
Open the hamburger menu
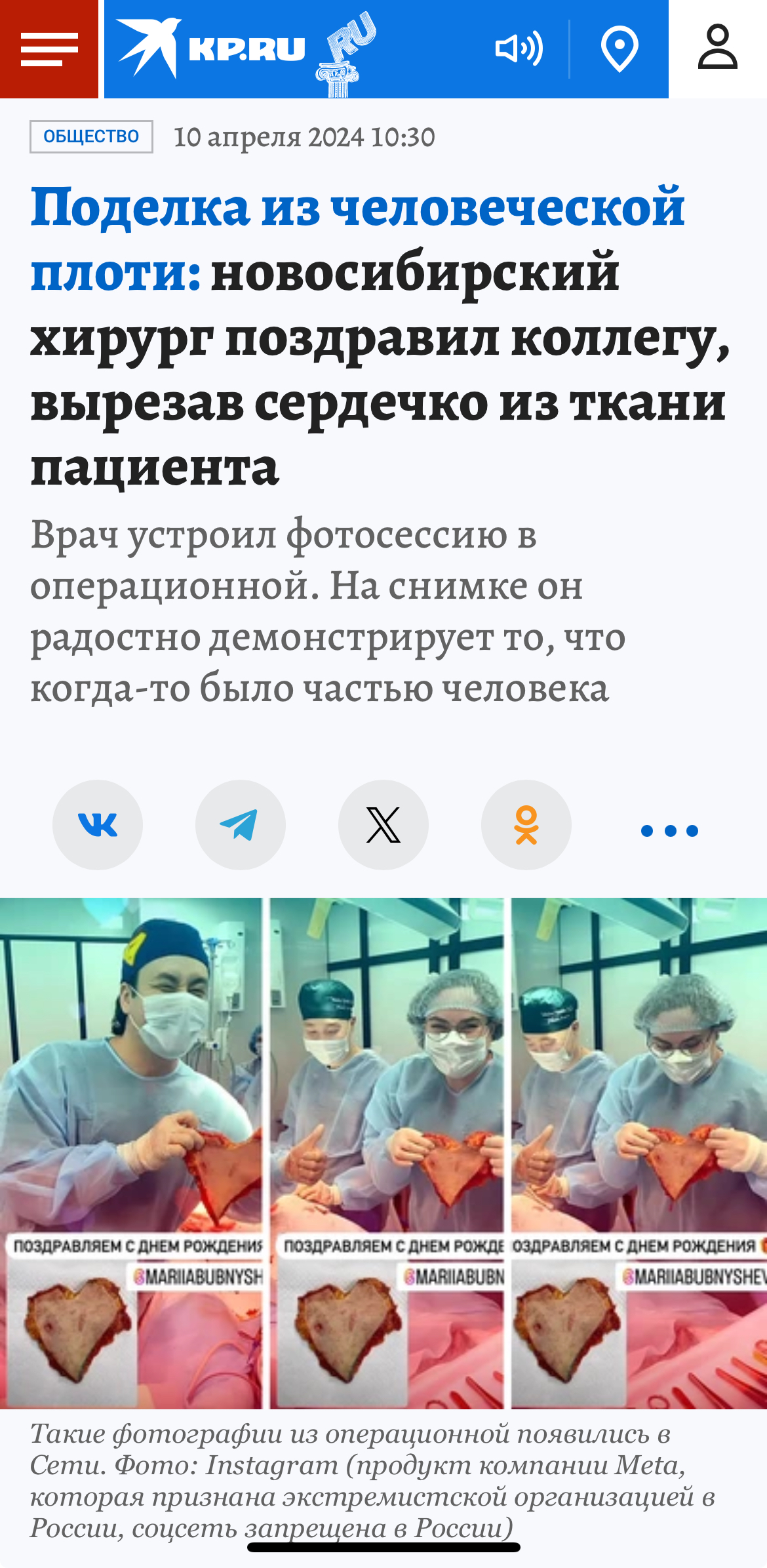pos(49,49)
